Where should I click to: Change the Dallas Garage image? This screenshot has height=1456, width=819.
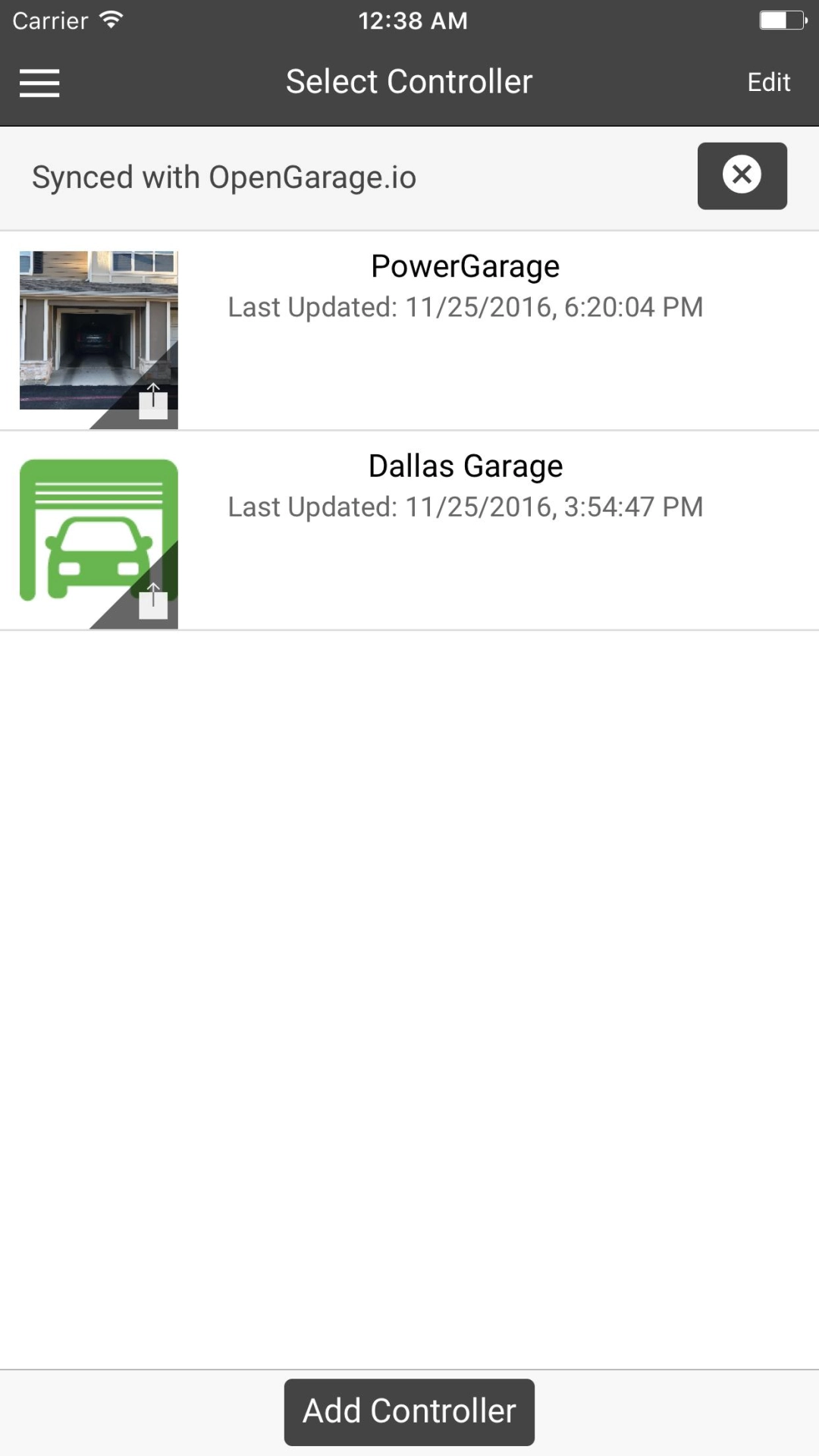click(152, 601)
